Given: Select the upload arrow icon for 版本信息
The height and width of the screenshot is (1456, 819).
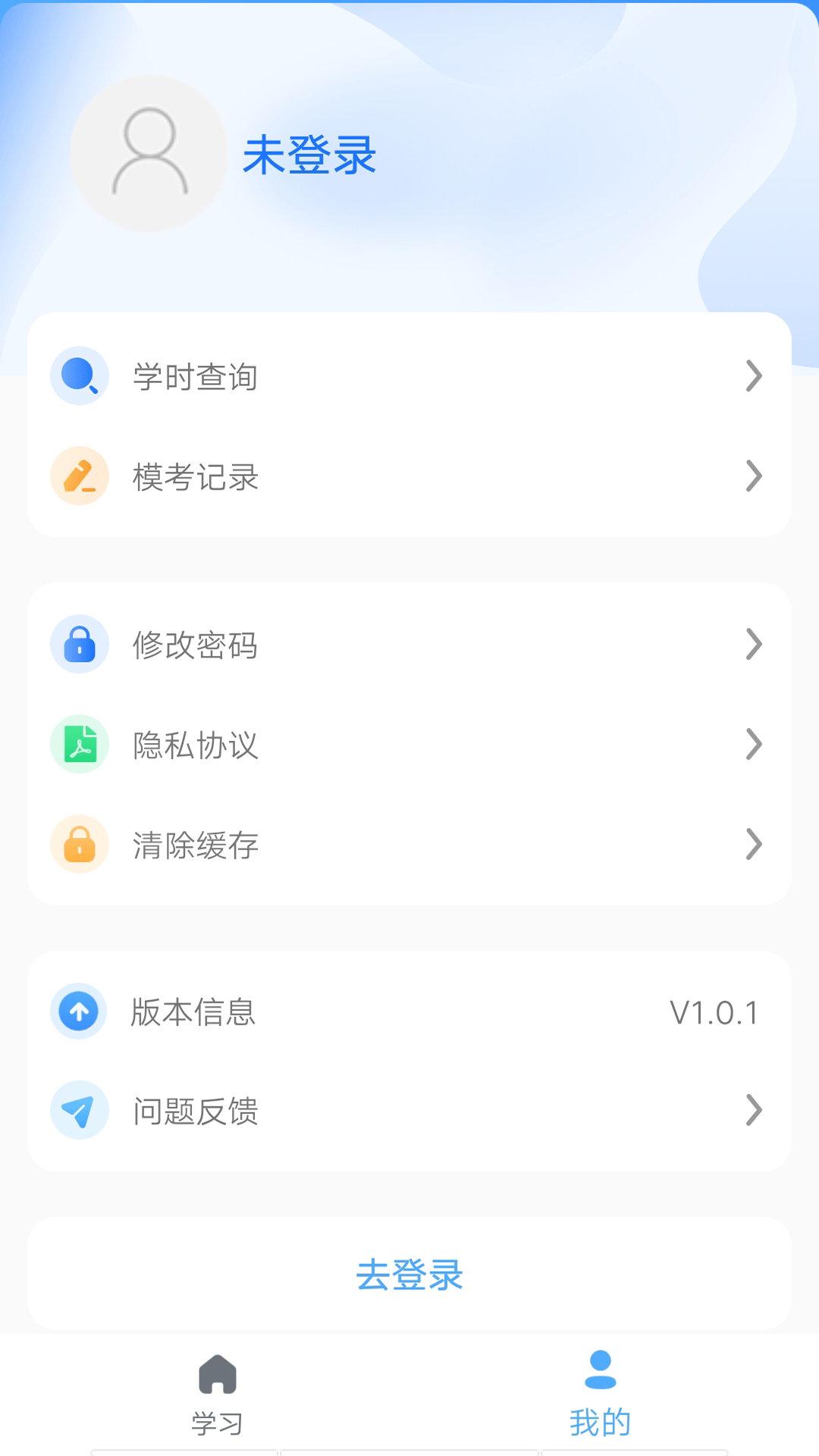Looking at the screenshot, I should [x=77, y=1010].
